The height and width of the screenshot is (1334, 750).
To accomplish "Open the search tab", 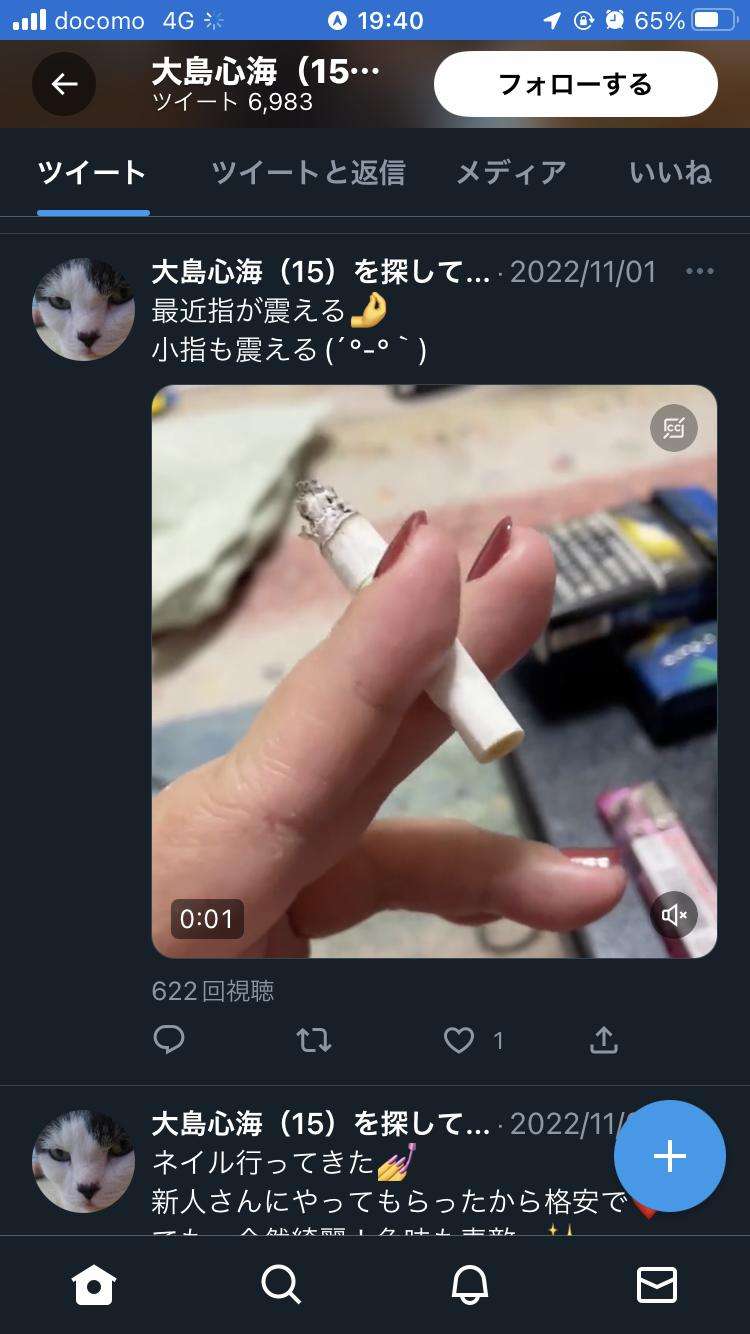I will click(281, 1284).
